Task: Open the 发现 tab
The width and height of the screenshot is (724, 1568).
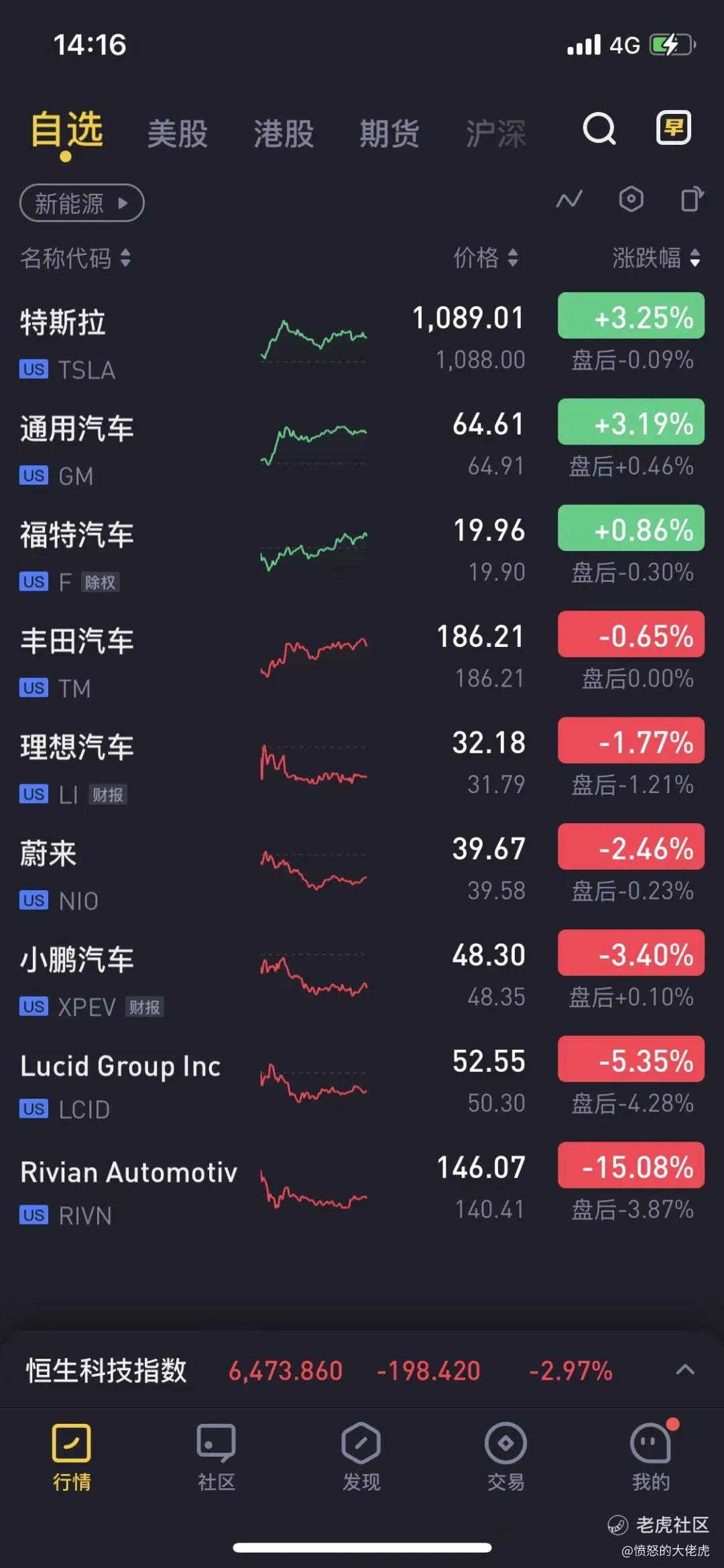Action: [361, 1457]
